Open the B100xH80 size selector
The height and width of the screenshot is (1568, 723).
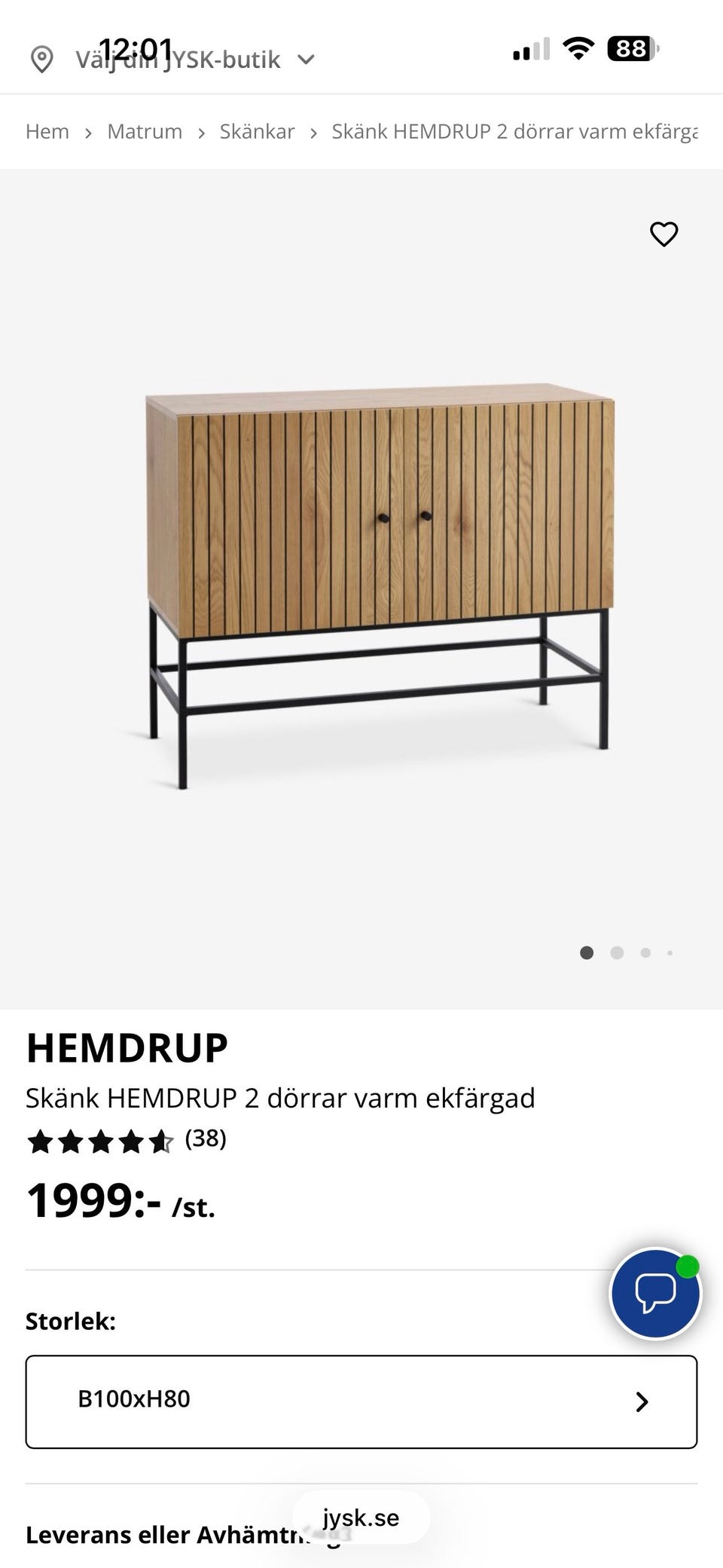pyautogui.click(x=361, y=1401)
